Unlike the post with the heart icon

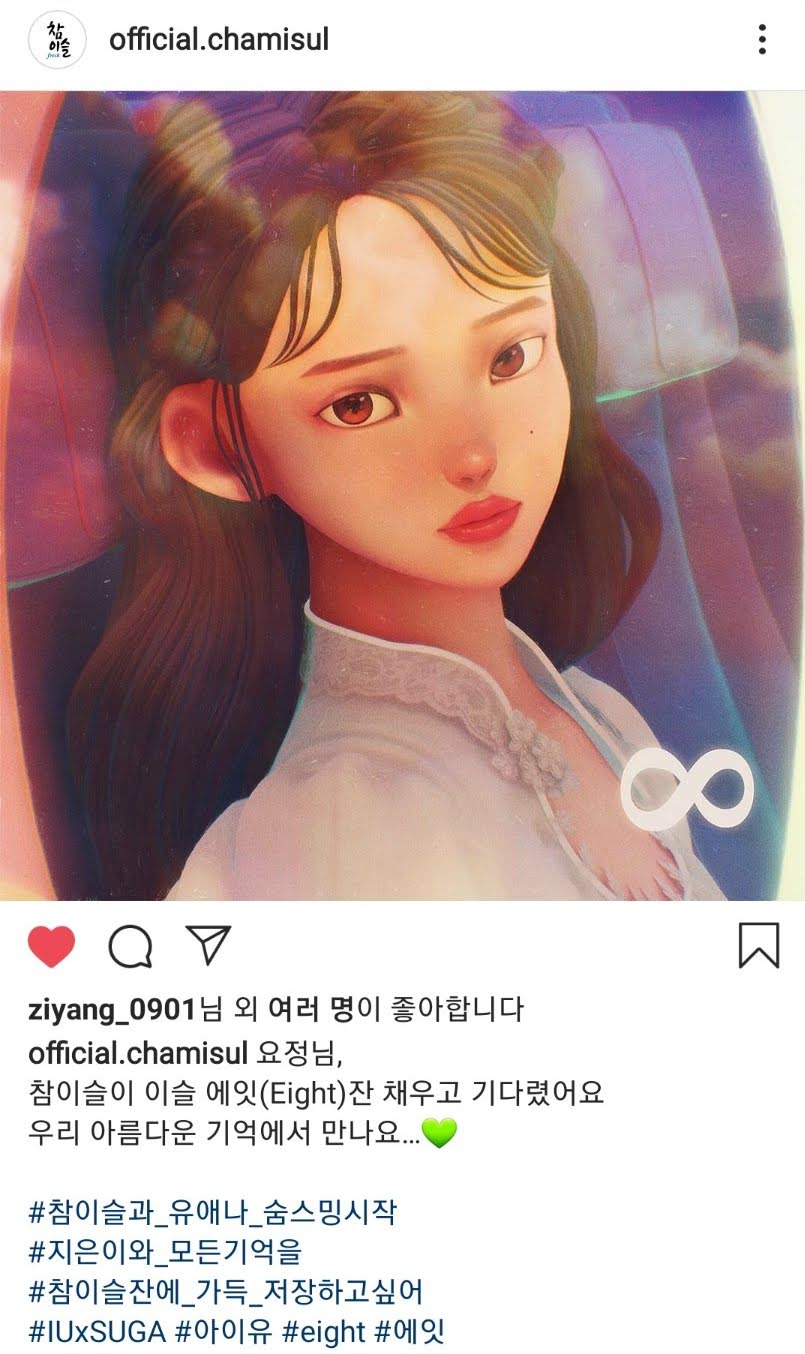pyautogui.click(x=52, y=946)
